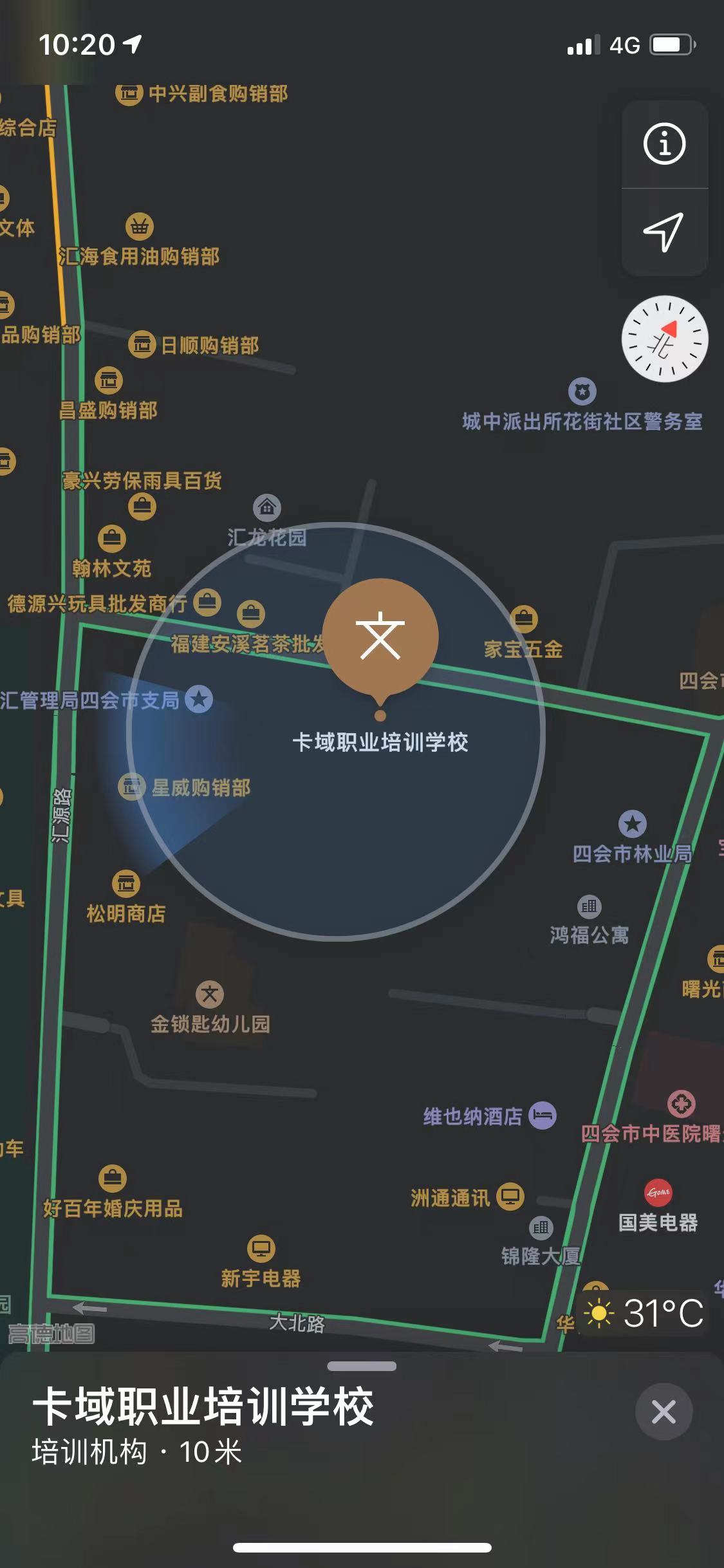The image size is (724, 1568).
Task: Expand the place card grabber handle
Action: tap(362, 1366)
